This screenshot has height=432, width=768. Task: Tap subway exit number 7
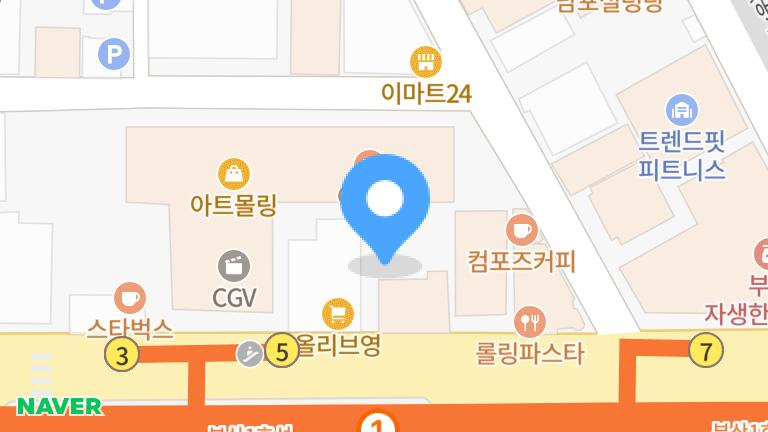click(706, 352)
